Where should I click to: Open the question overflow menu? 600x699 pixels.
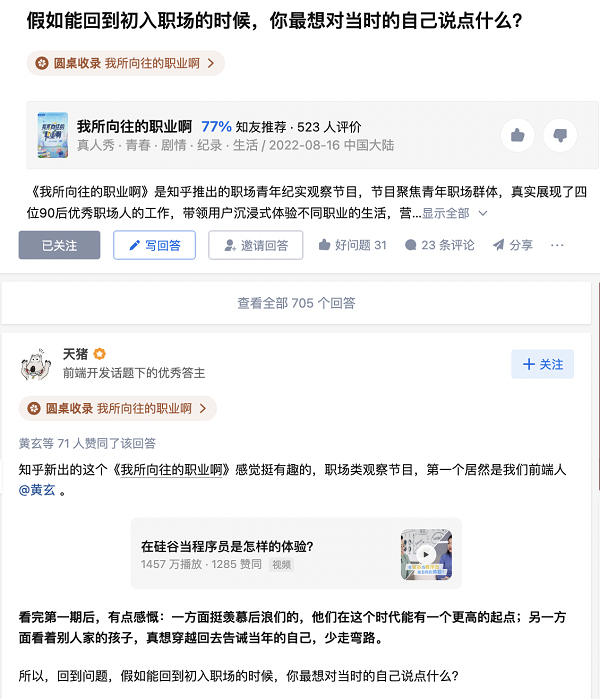click(x=557, y=245)
